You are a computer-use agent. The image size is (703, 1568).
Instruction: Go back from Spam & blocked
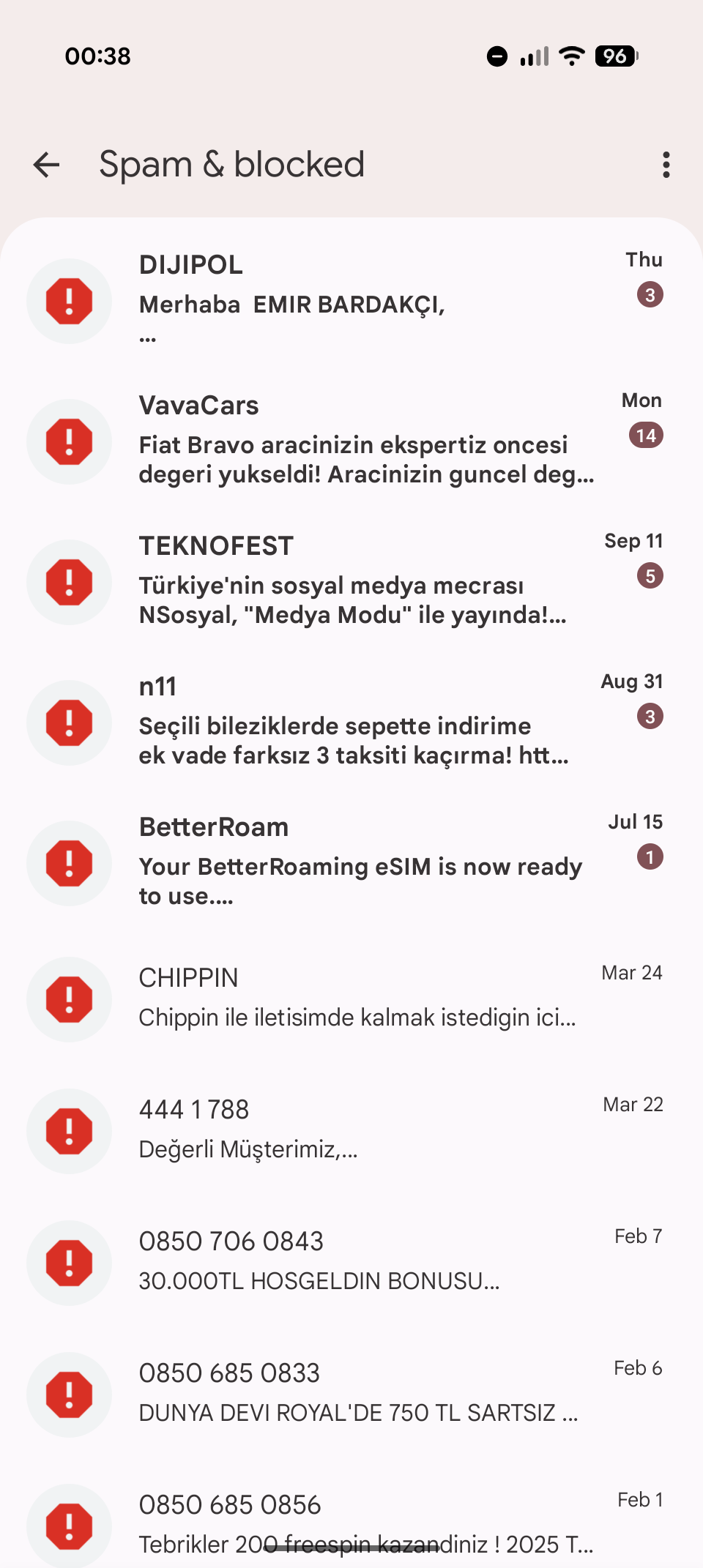pyautogui.click(x=46, y=165)
